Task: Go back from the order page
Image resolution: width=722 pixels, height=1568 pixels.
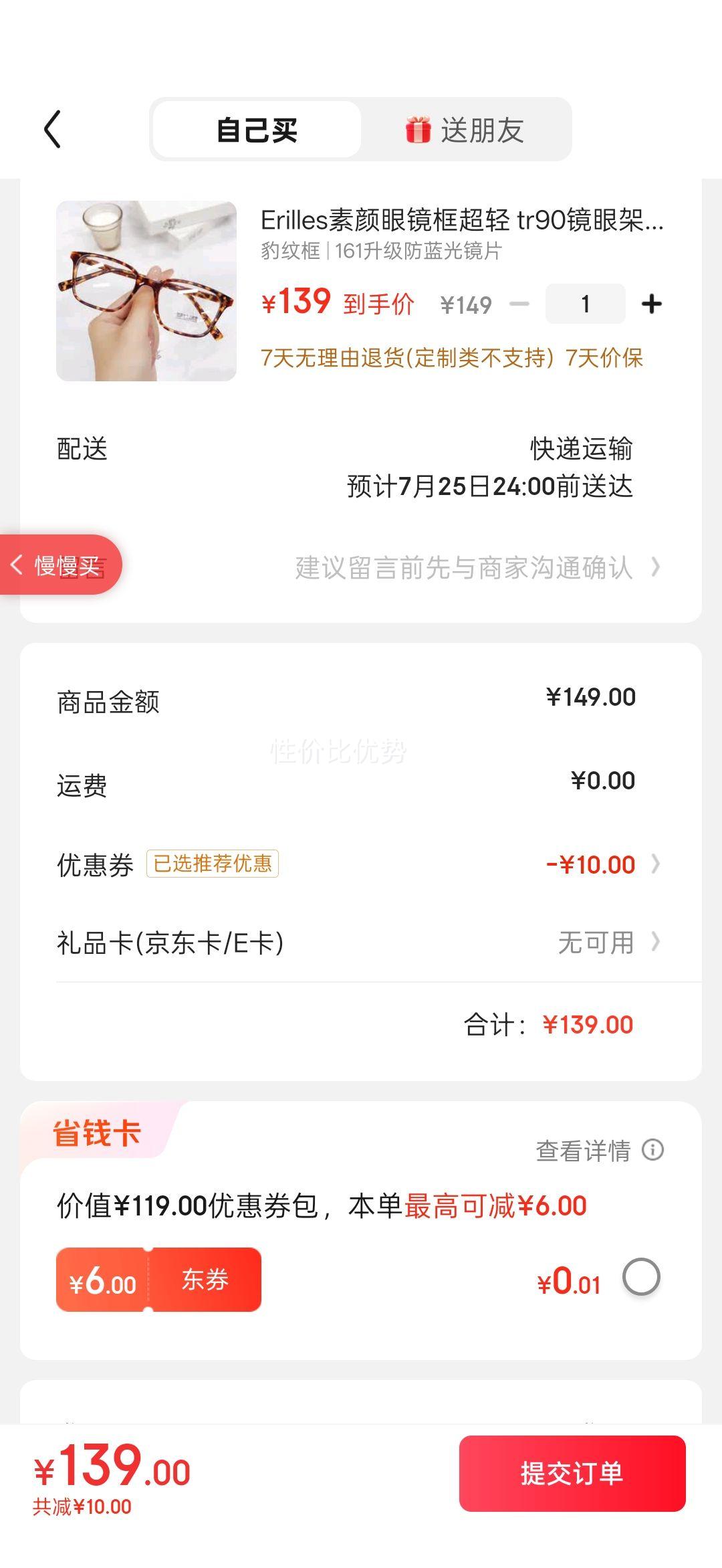Action: click(53, 129)
